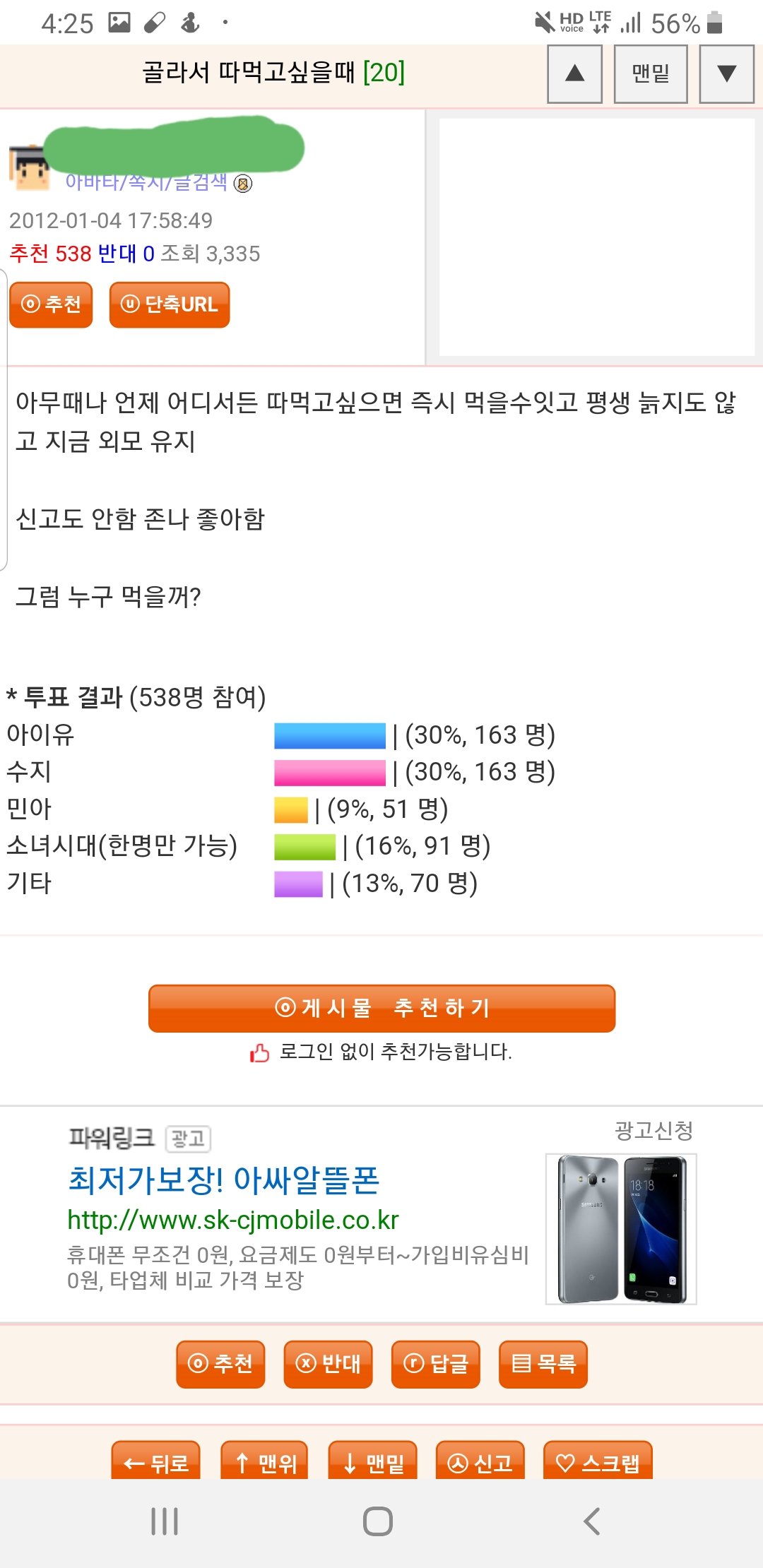The height and width of the screenshot is (1568, 763).
Task: Open the 아바타/쪽지/글검색 profile link
Action: 146,182
